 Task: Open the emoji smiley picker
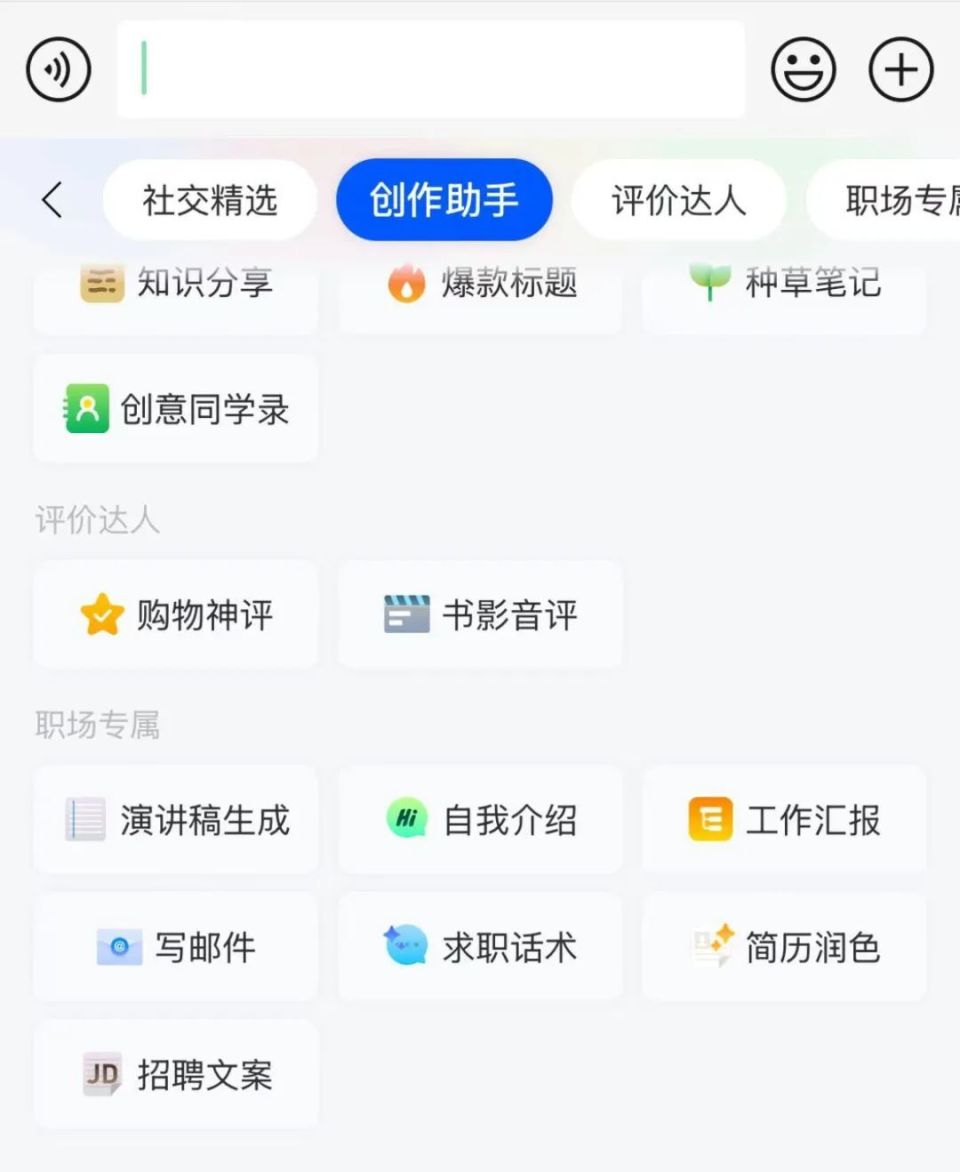804,69
